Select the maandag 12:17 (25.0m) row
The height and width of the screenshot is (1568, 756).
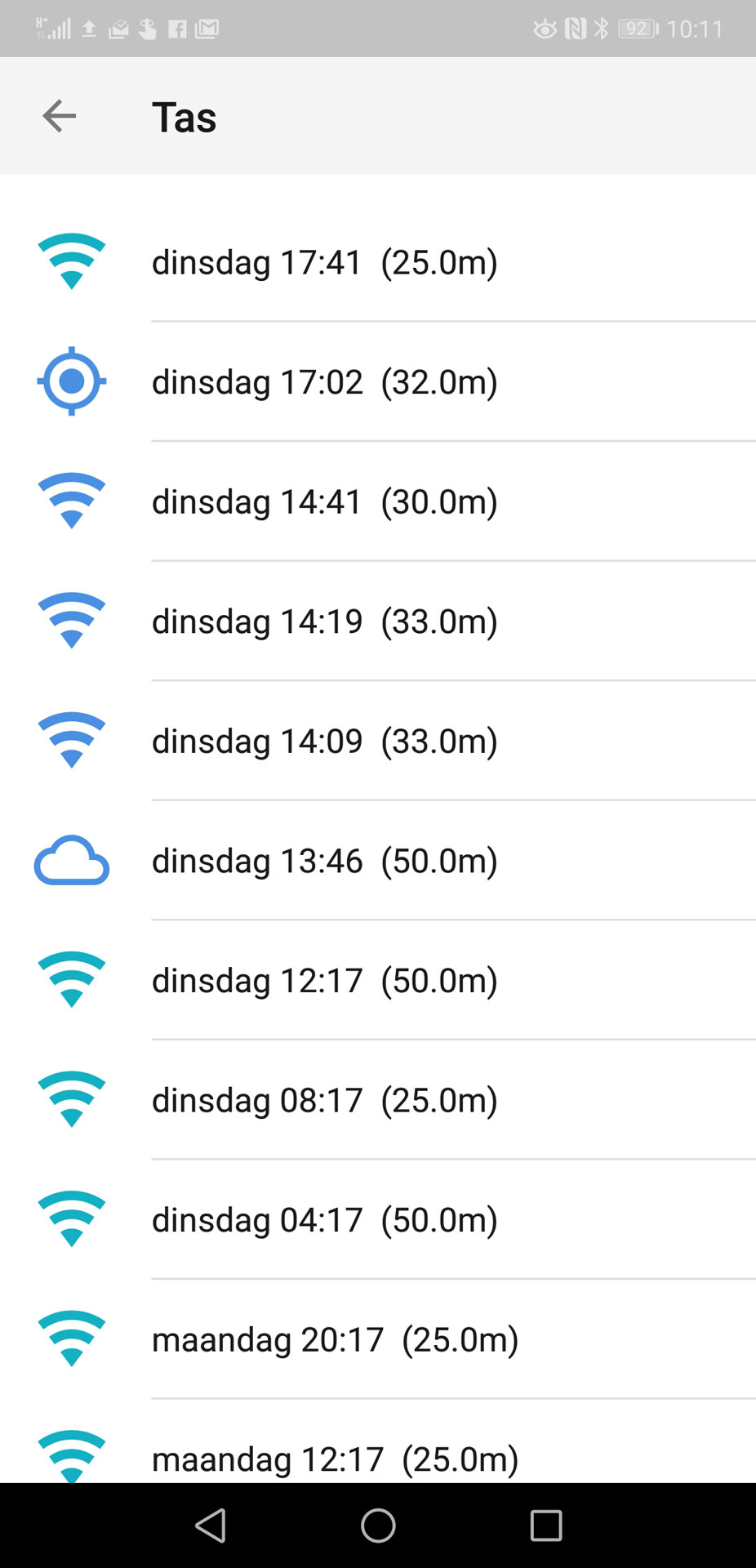[378, 1441]
